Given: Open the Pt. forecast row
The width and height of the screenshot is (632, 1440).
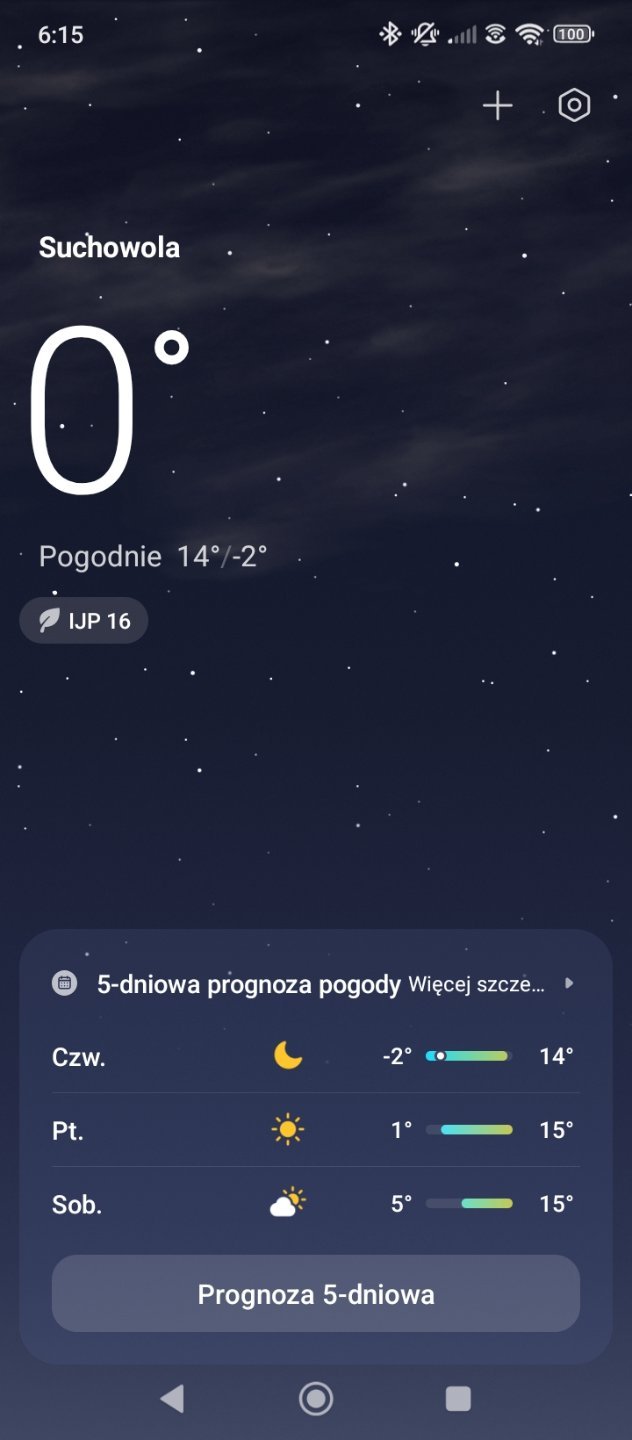Looking at the screenshot, I should tap(316, 1130).
